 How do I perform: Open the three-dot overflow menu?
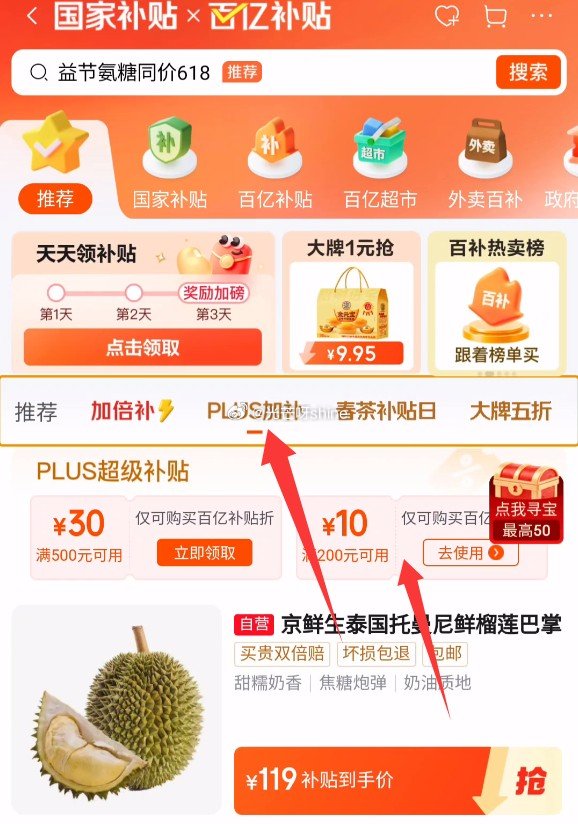(542, 16)
